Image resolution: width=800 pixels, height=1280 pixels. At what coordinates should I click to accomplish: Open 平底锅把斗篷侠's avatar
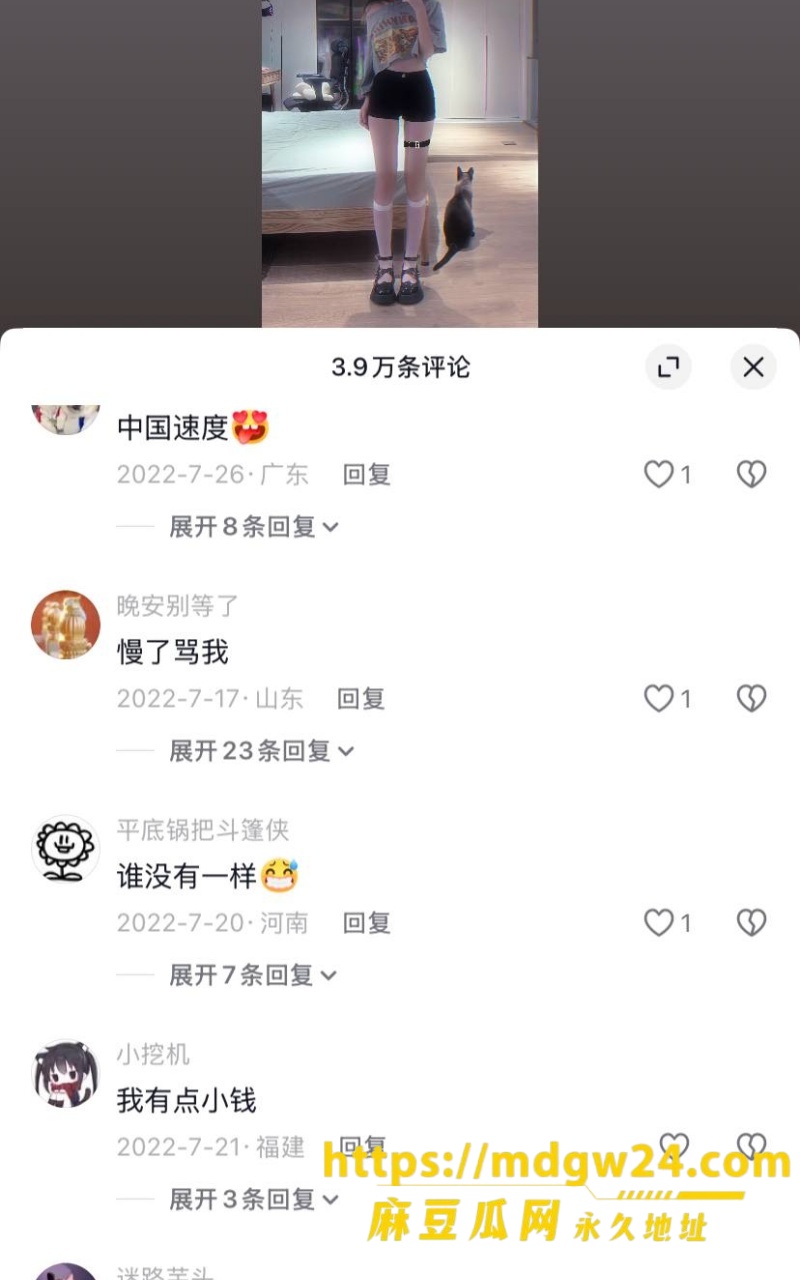coord(66,848)
